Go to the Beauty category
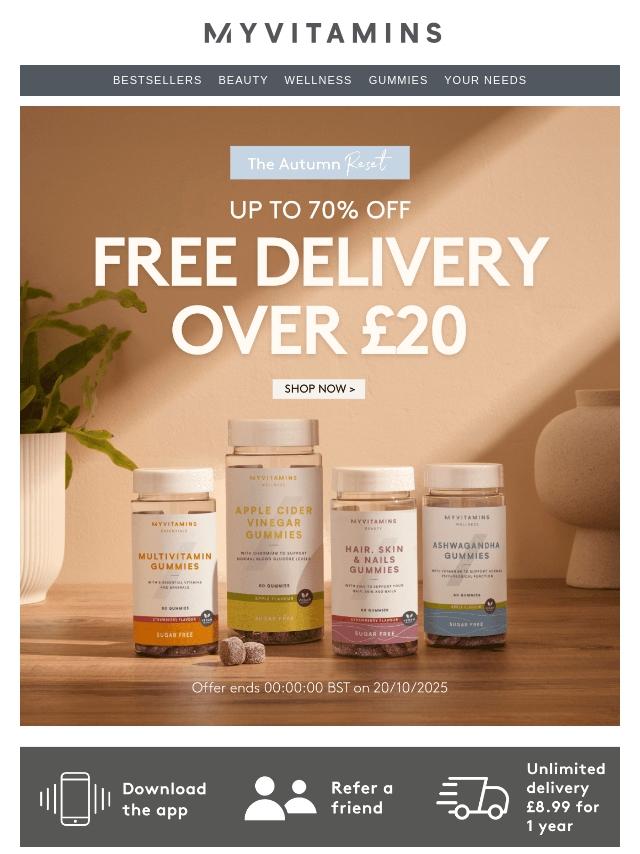 [243, 80]
